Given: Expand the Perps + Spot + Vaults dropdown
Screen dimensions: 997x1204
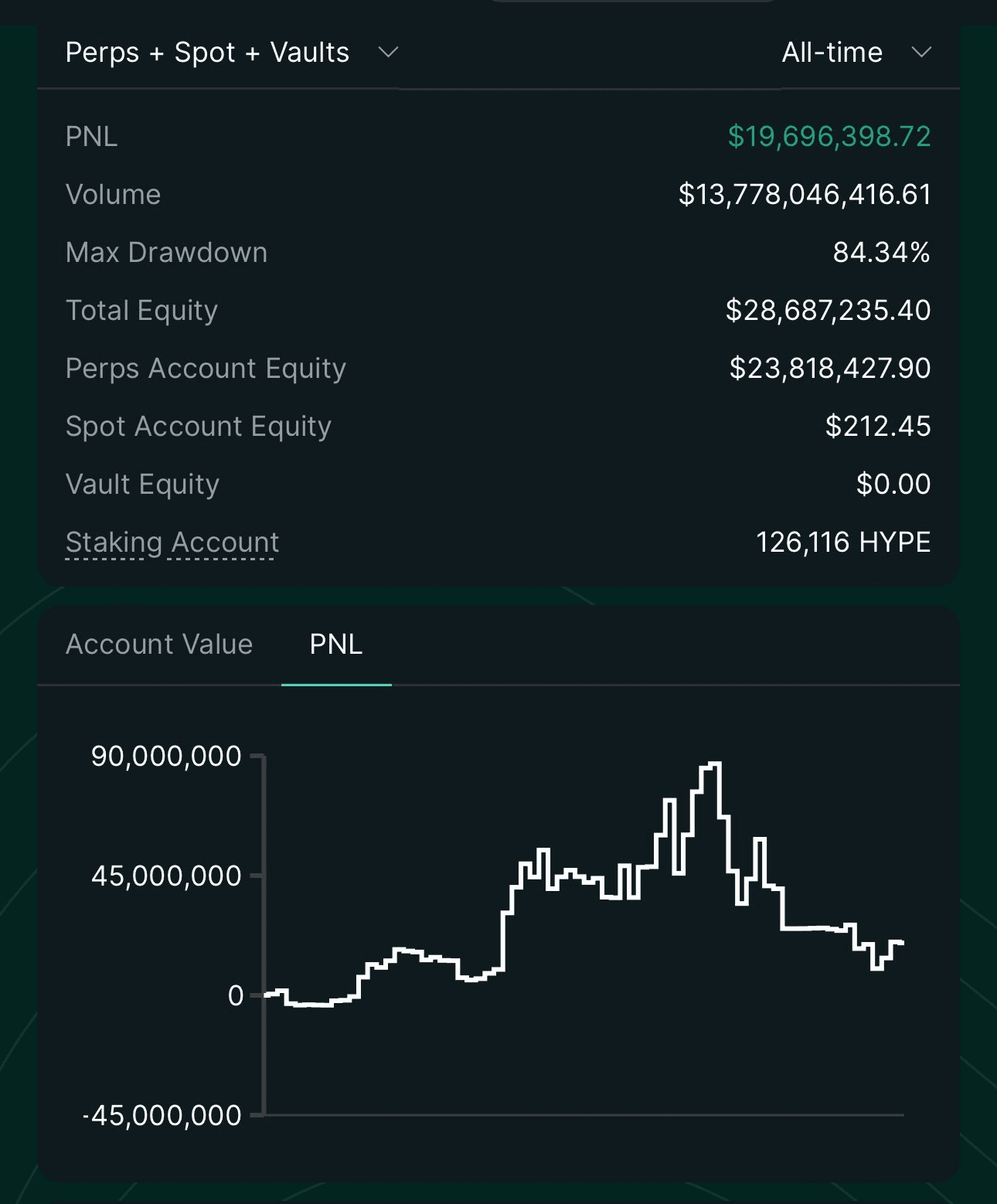Looking at the screenshot, I should point(230,53).
